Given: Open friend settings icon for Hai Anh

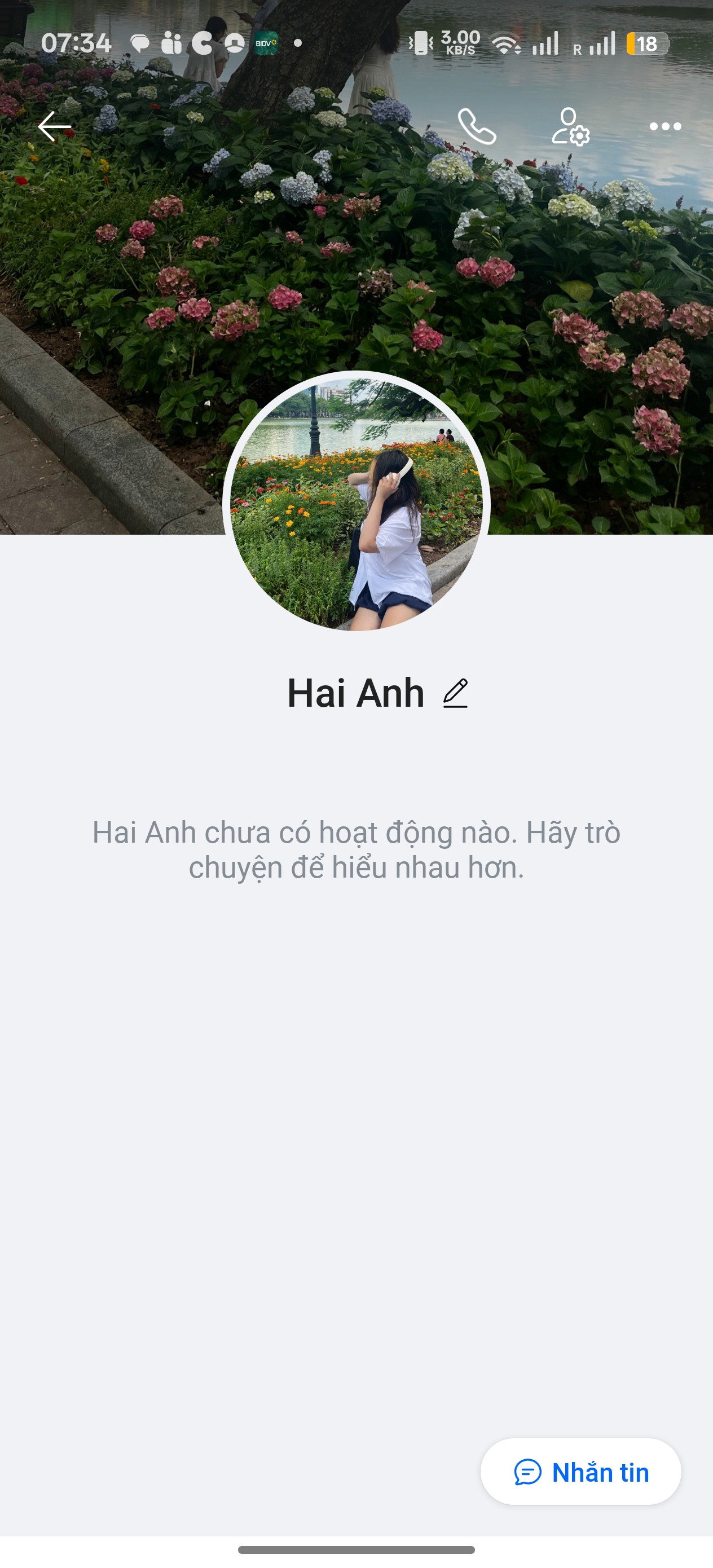Looking at the screenshot, I should point(570,126).
